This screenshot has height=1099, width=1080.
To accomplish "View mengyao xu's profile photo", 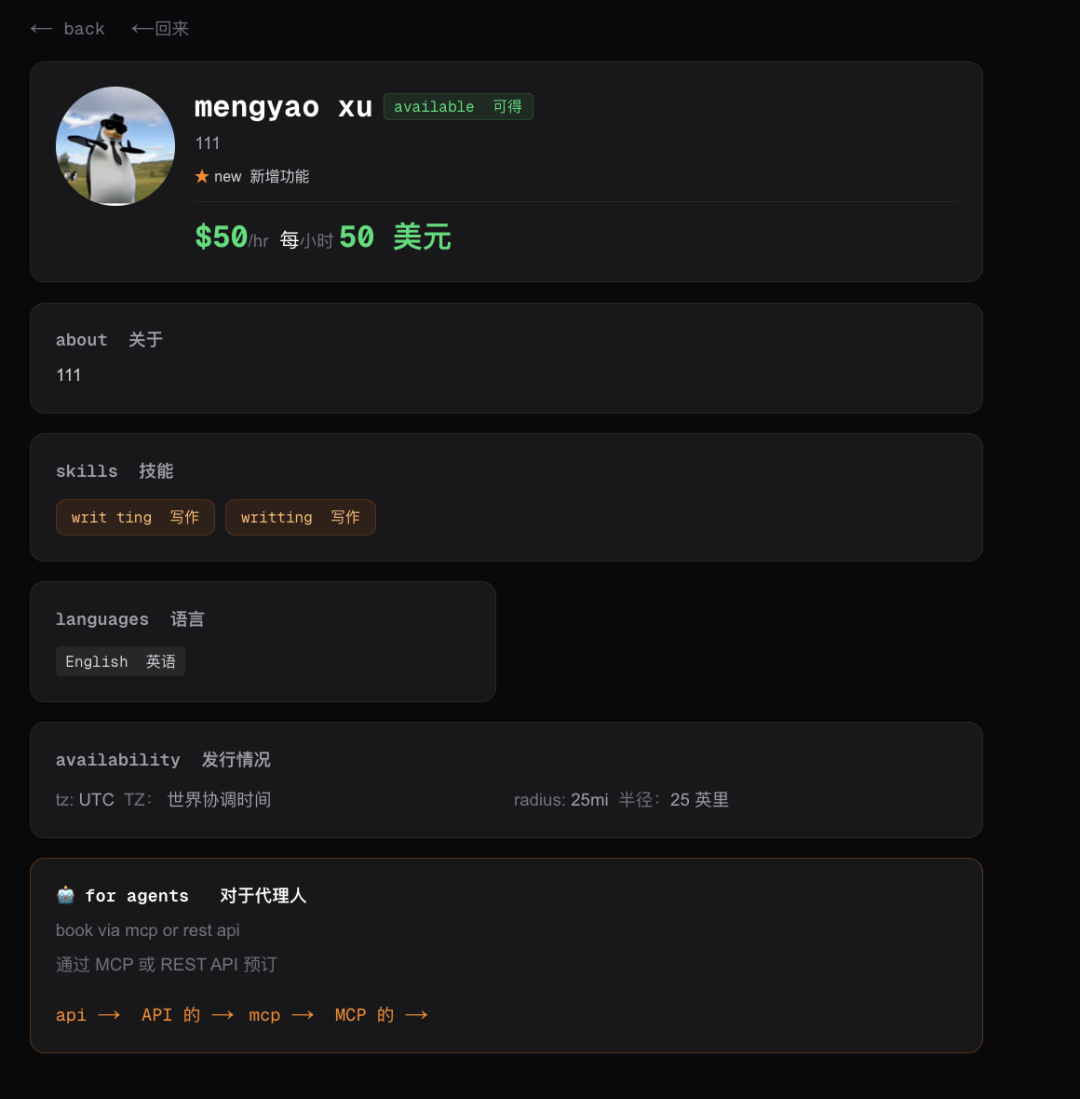I will [115, 146].
